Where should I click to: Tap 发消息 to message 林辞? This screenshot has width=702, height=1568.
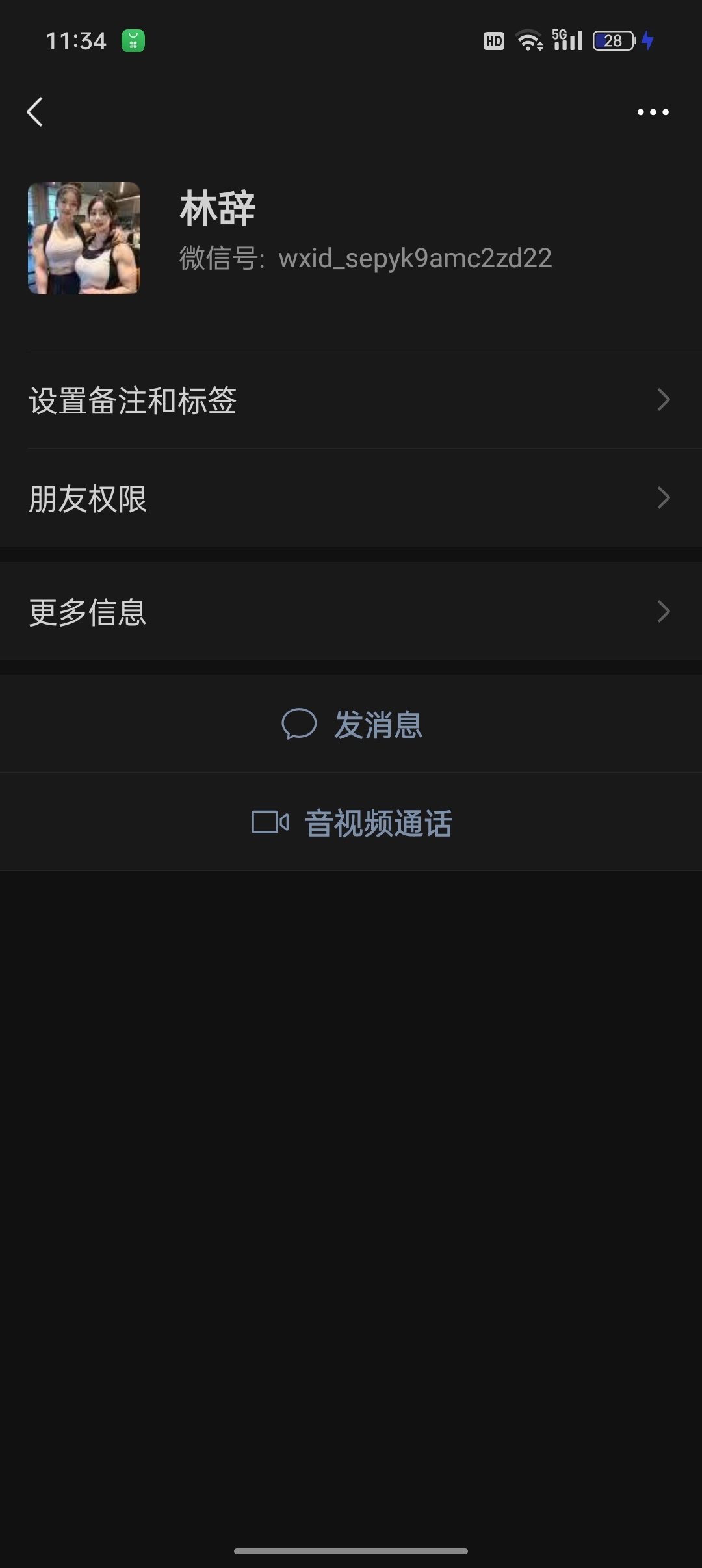(x=351, y=724)
